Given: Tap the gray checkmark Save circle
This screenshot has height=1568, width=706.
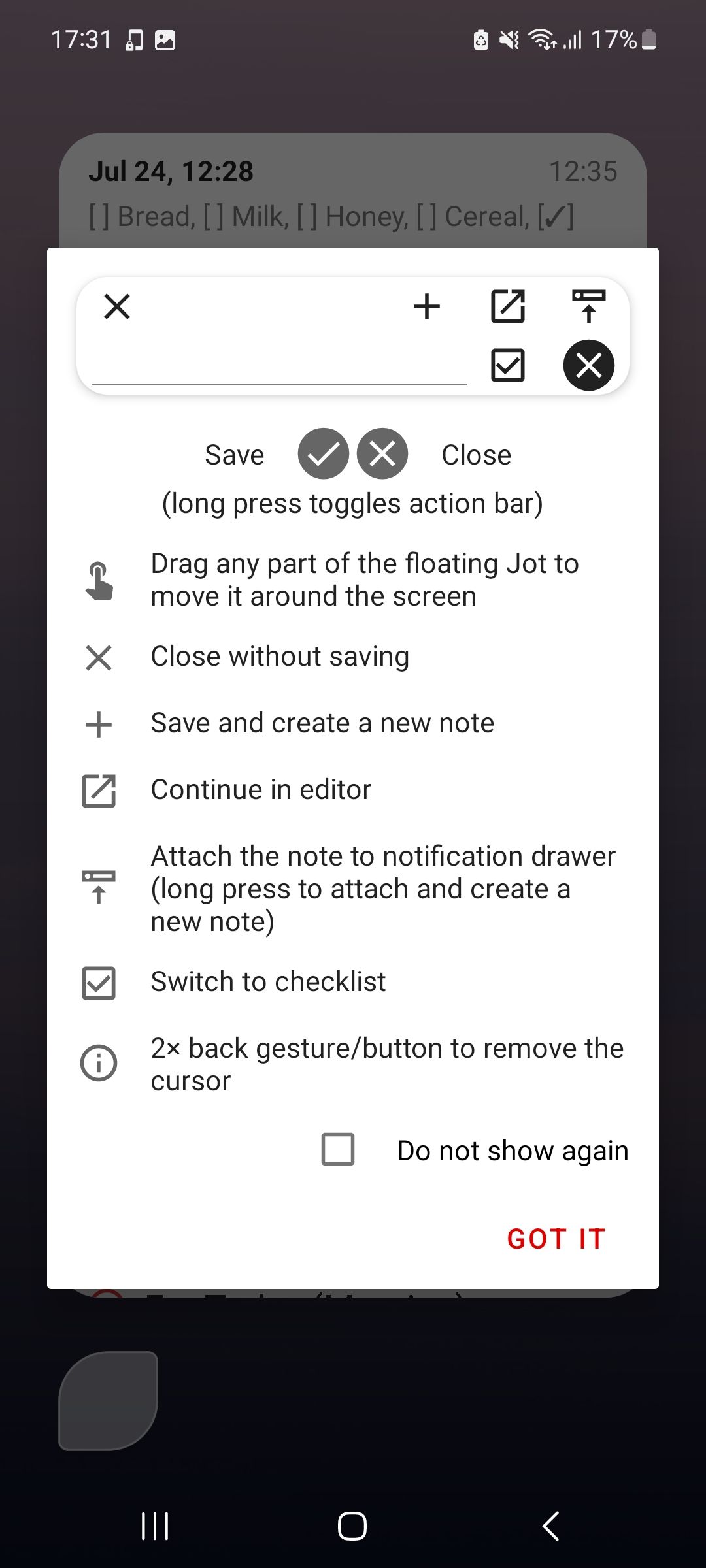Looking at the screenshot, I should click(x=322, y=453).
